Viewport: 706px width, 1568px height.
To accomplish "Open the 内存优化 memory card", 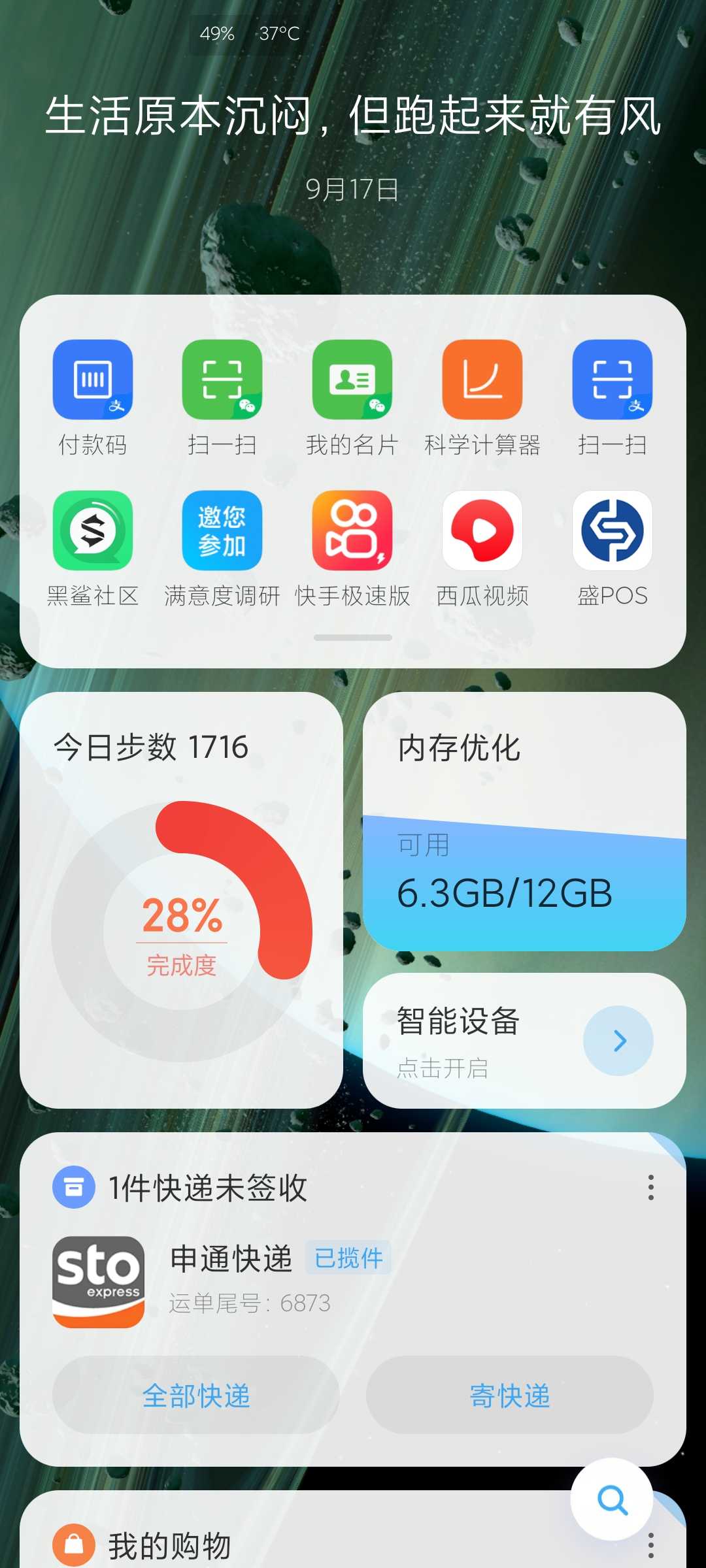I will pyautogui.click(x=524, y=821).
